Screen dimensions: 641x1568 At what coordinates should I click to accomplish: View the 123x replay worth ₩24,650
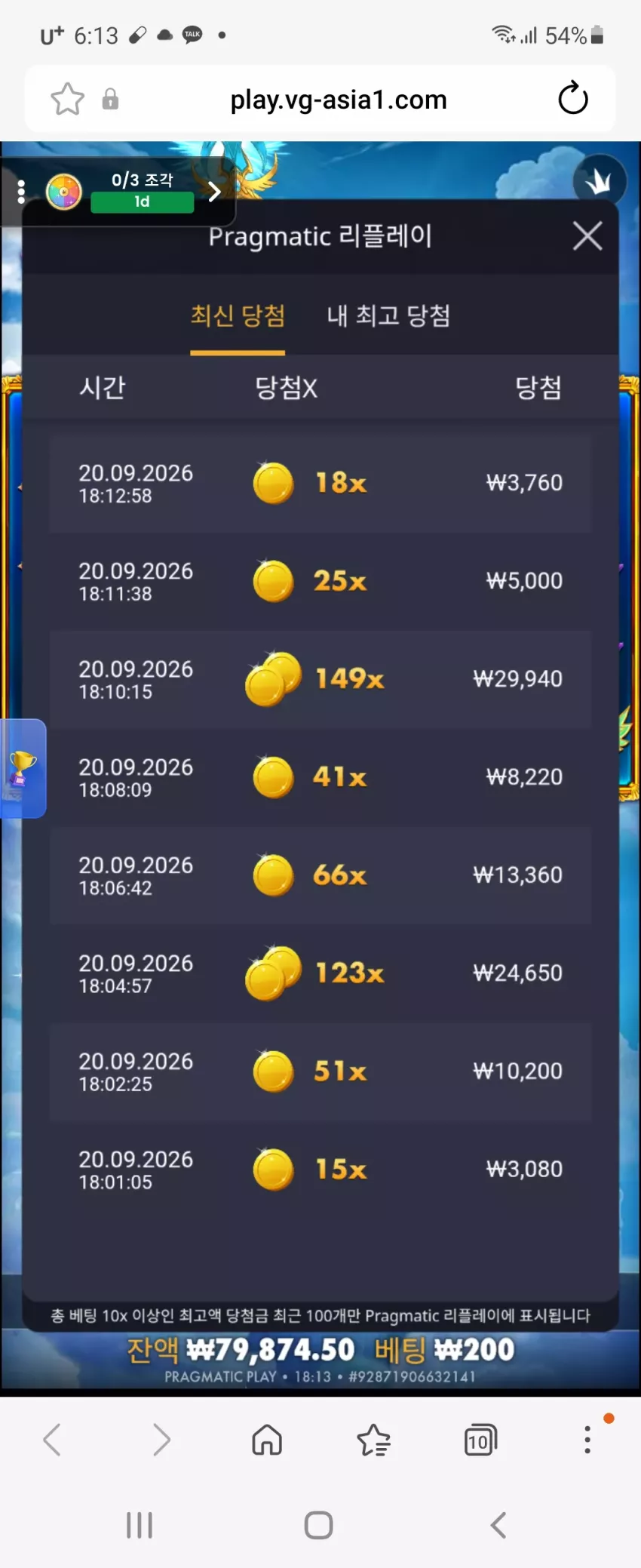coord(320,973)
